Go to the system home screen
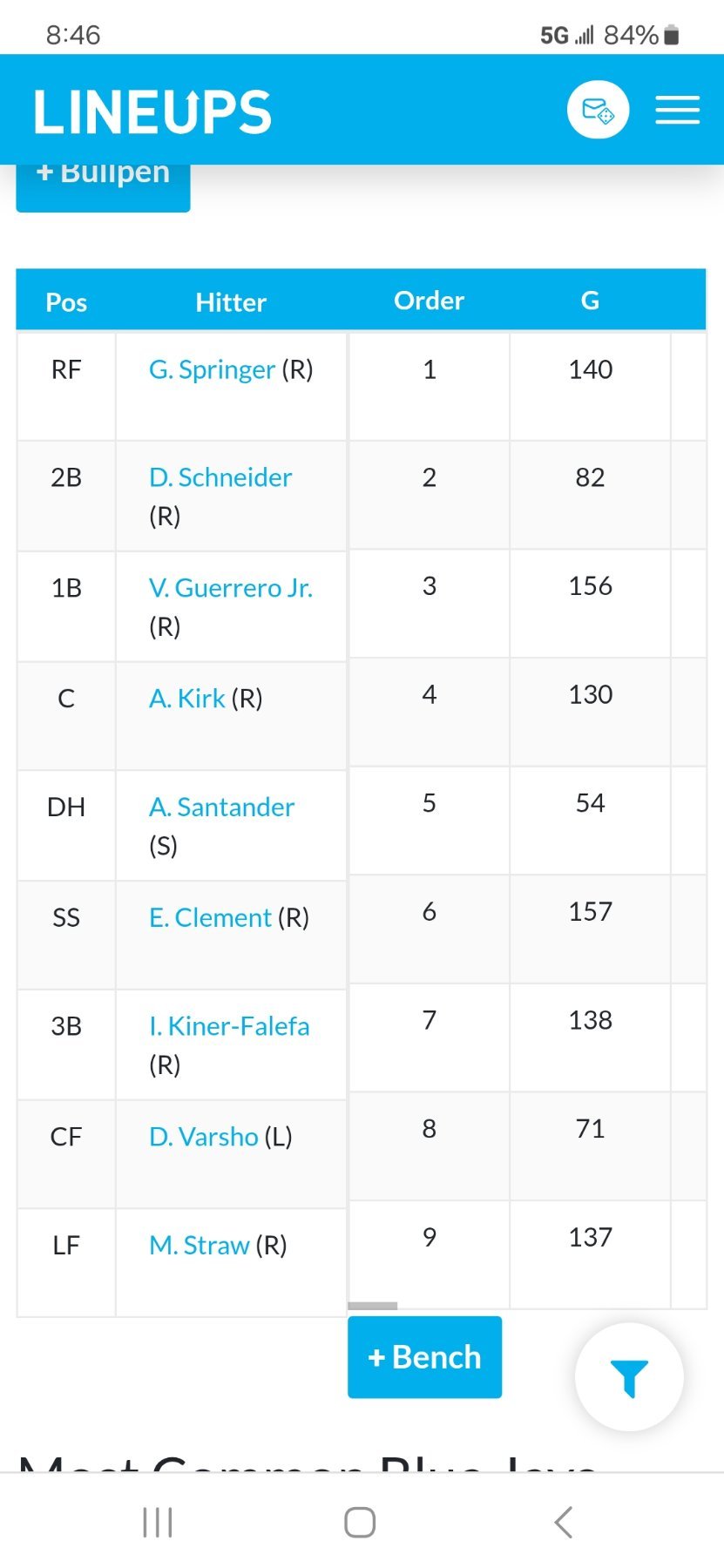The image size is (724, 1568). [360, 1522]
